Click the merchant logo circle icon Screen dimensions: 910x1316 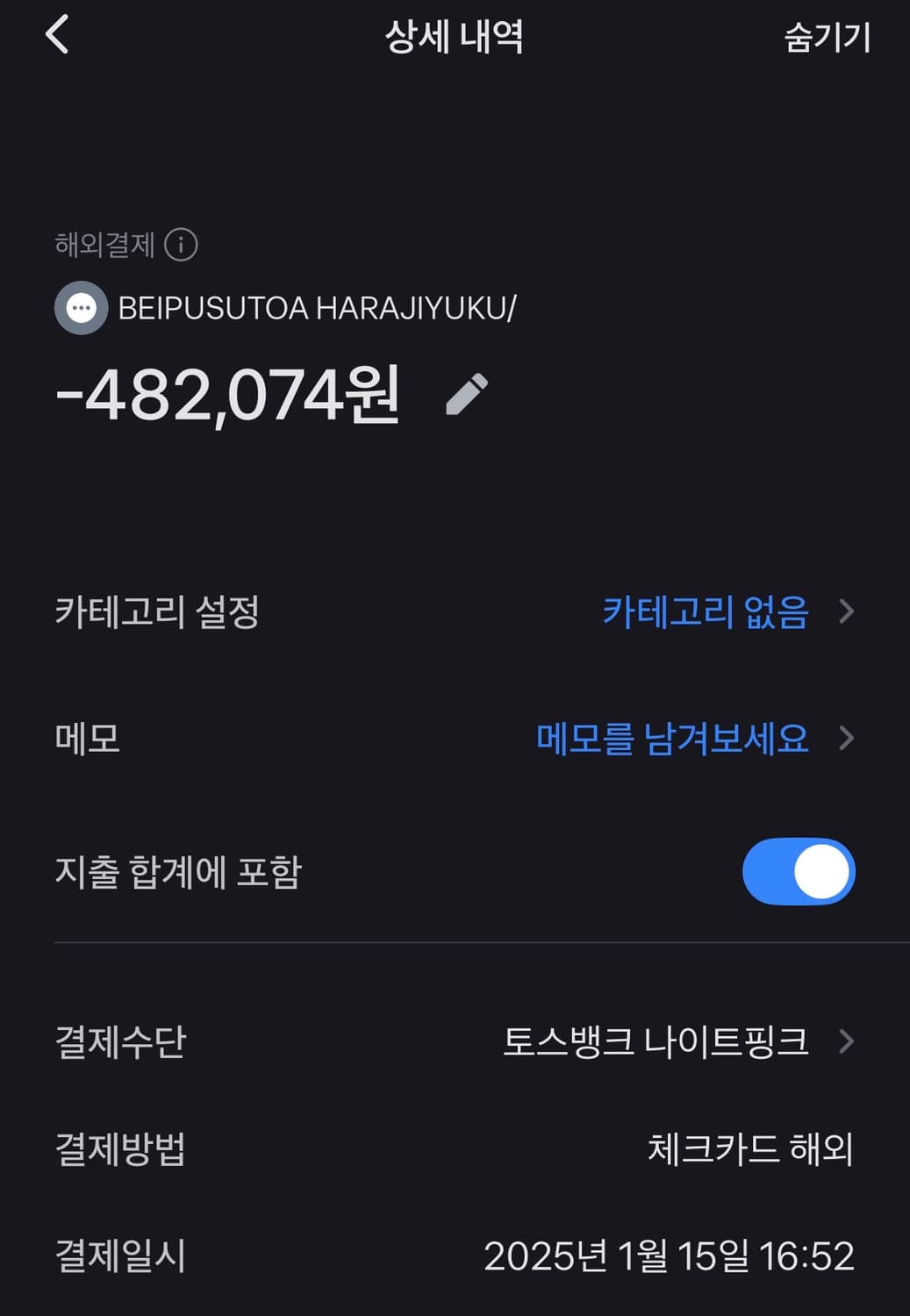81,308
